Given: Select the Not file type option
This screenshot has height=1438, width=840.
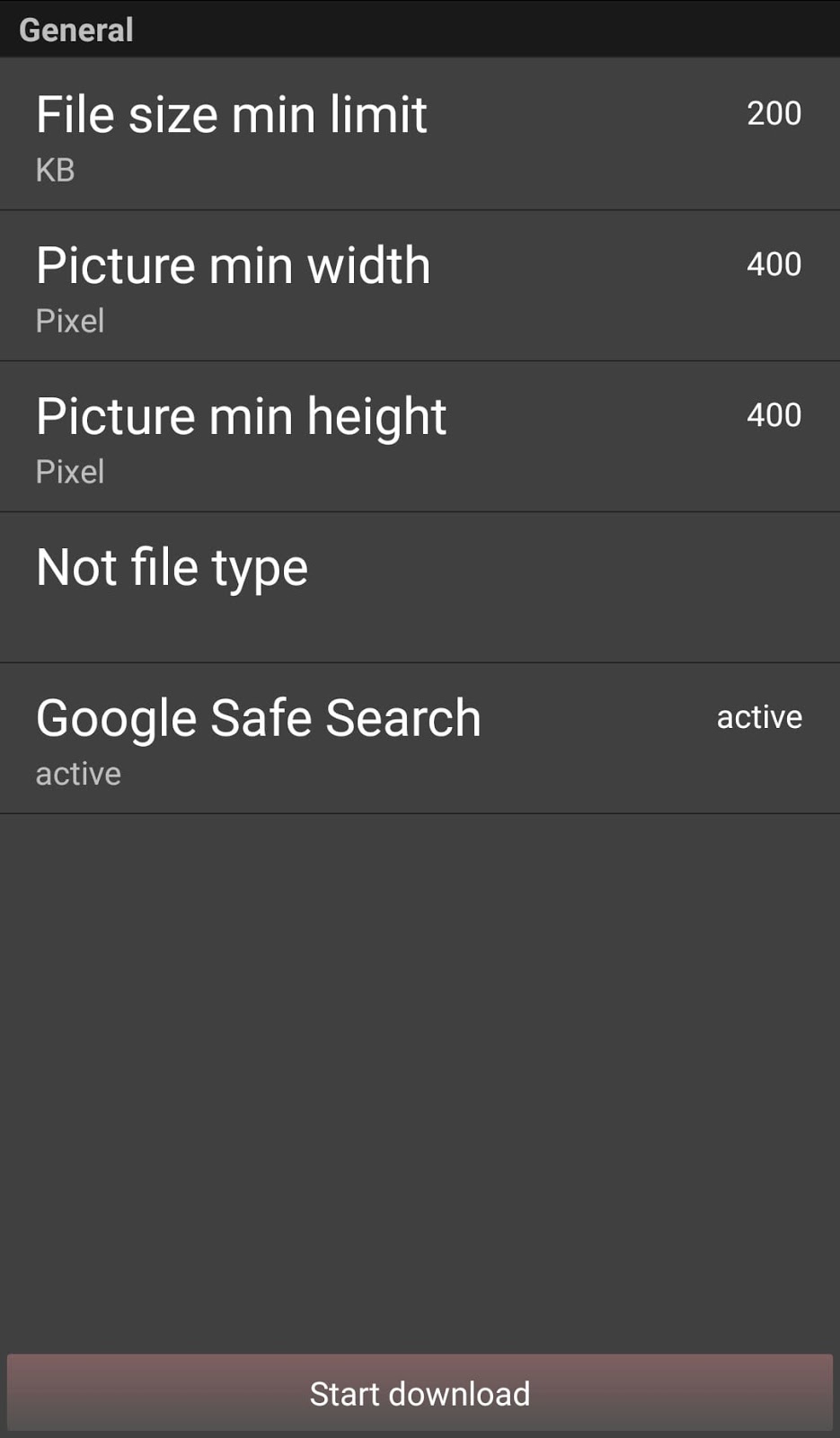Looking at the screenshot, I should click(420, 588).
